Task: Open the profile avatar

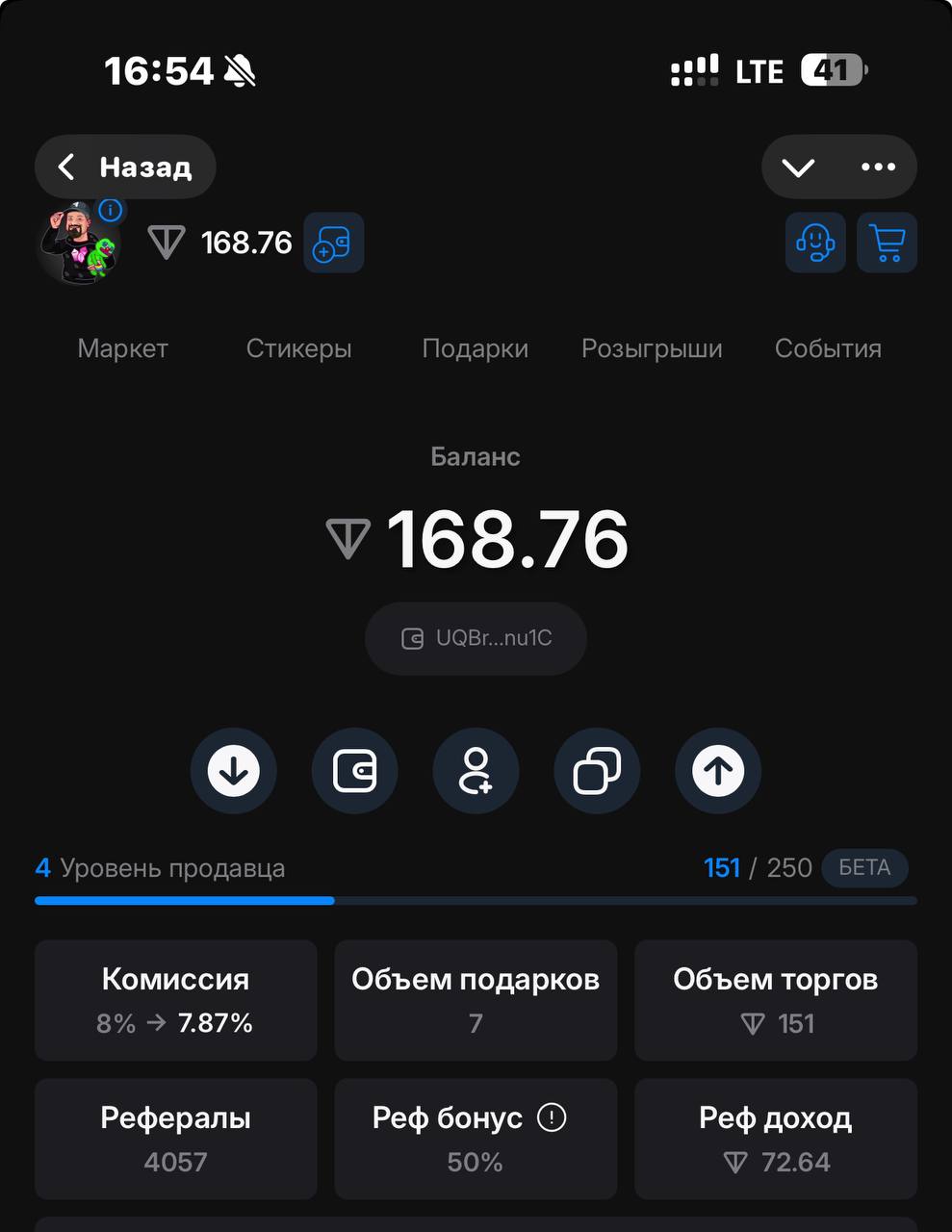Action: (x=79, y=245)
